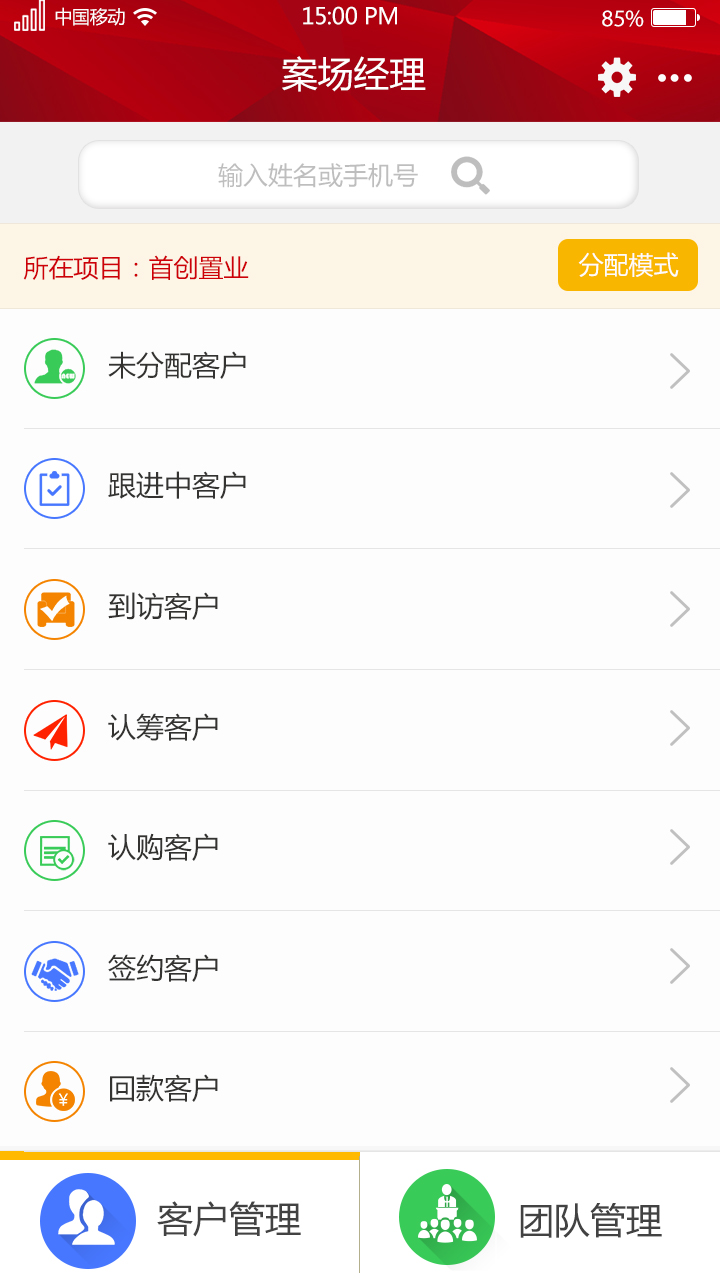Tap the chevron next to 签约客户

pyautogui.click(x=679, y=966)
